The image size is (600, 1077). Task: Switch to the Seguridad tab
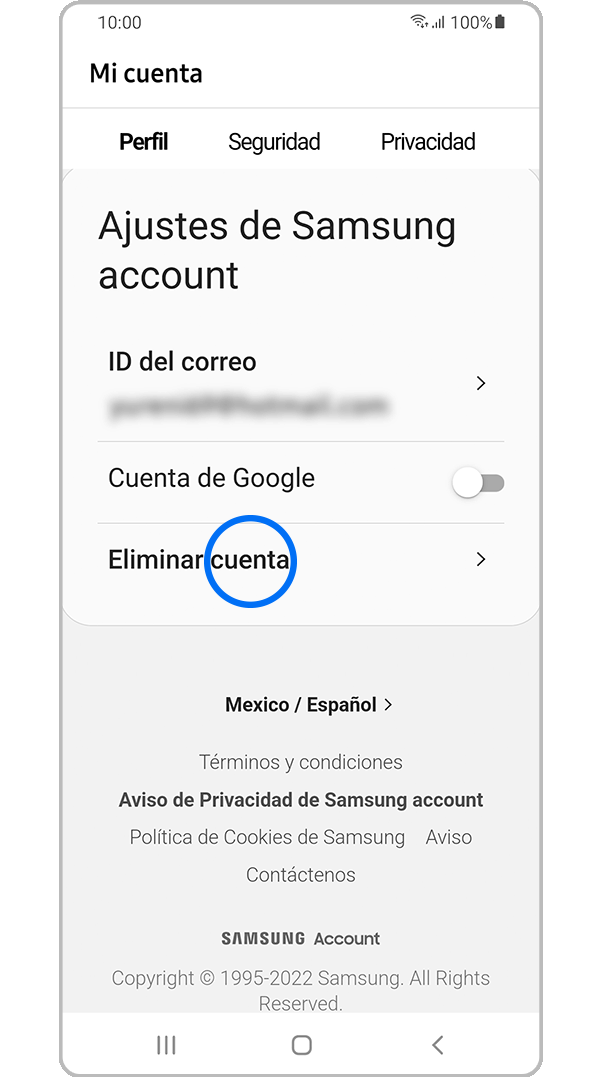click(274, 142)
